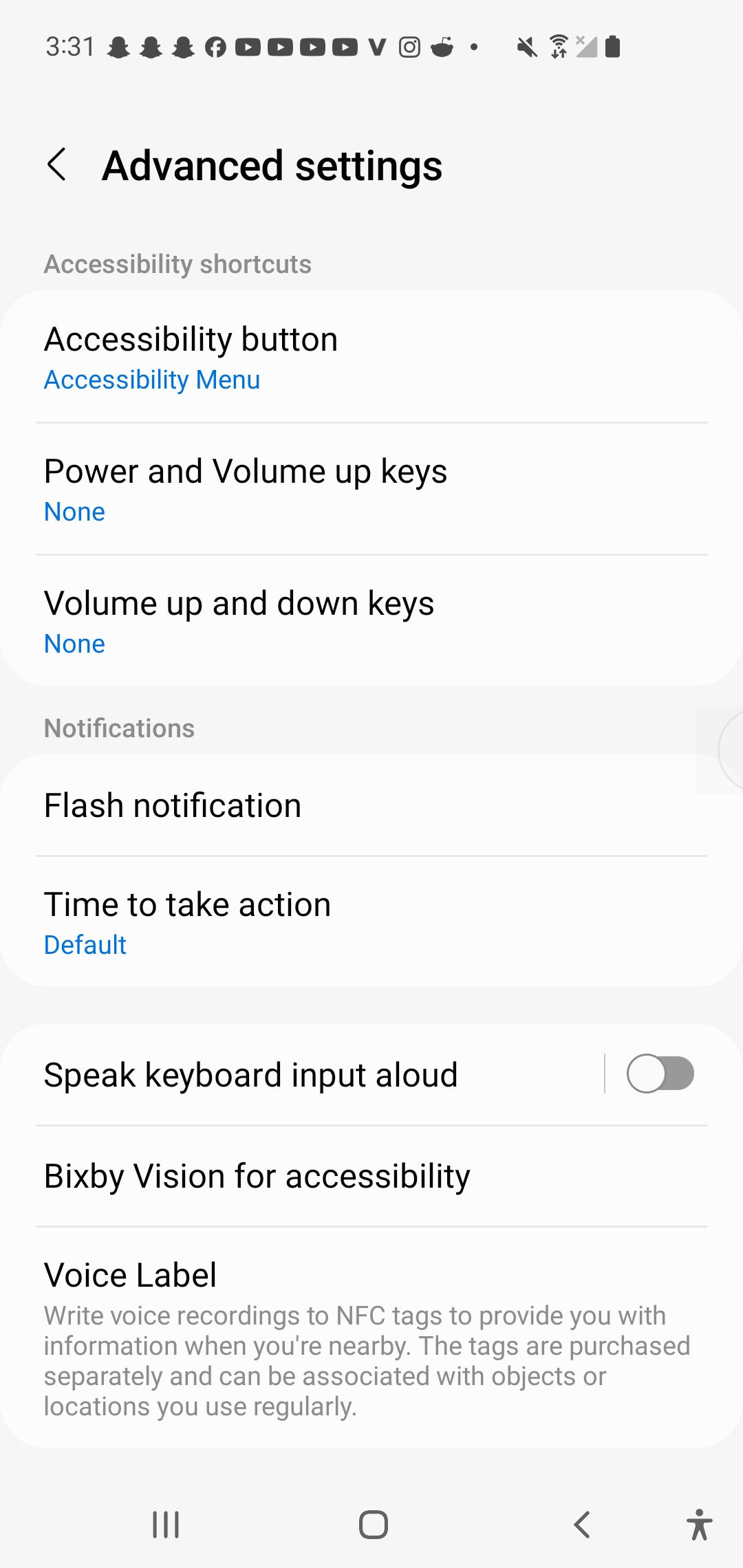Viewport: 743px width, 1568px height.
Task: Open Bixby Vision for accessibility
Action: (x=371, y=1176)
